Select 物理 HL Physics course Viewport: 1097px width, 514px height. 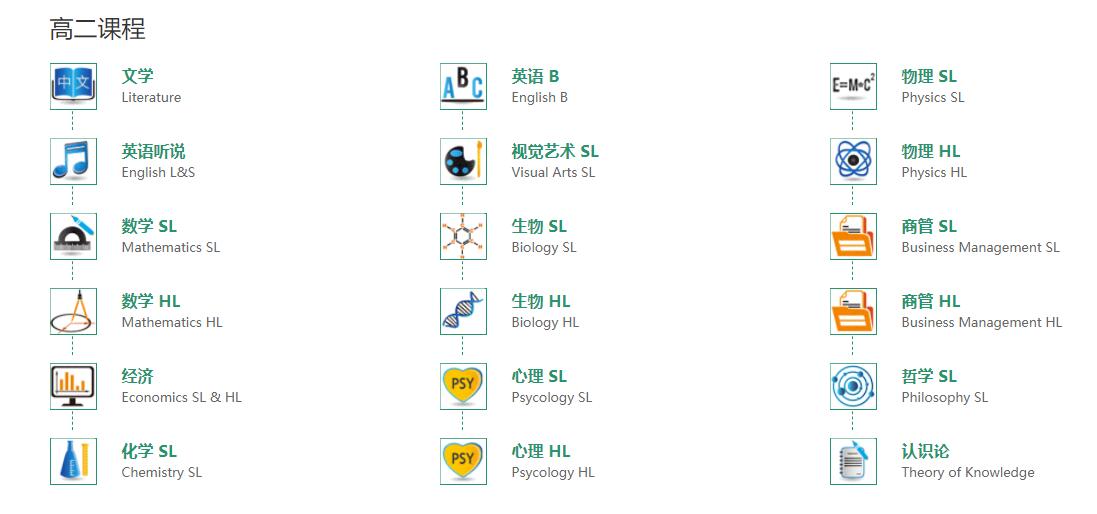pyautogui.click(x=931, y=152)
